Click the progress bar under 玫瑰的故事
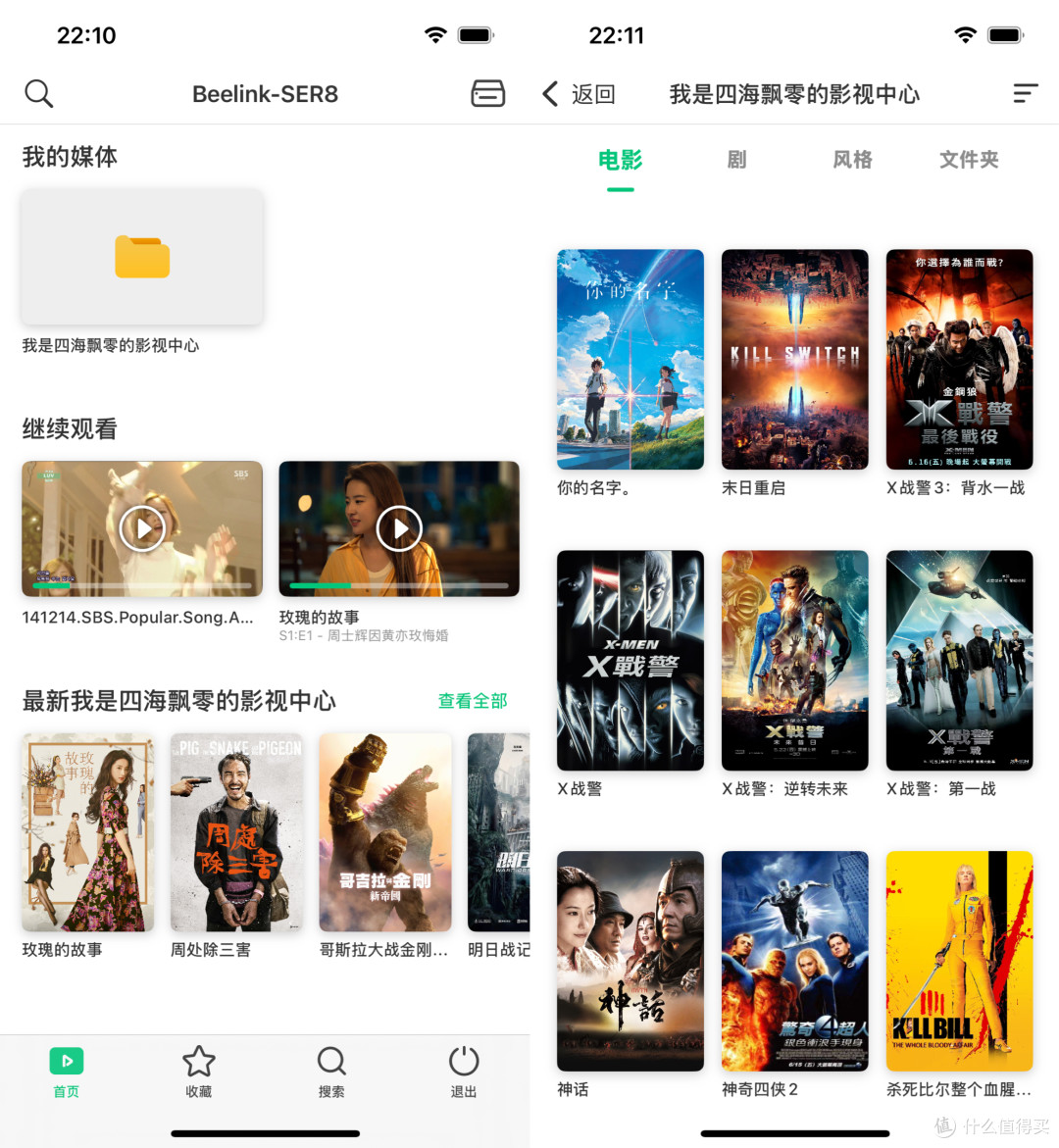This screenshot has height=1148, width=1059. (x=399, y=585)
